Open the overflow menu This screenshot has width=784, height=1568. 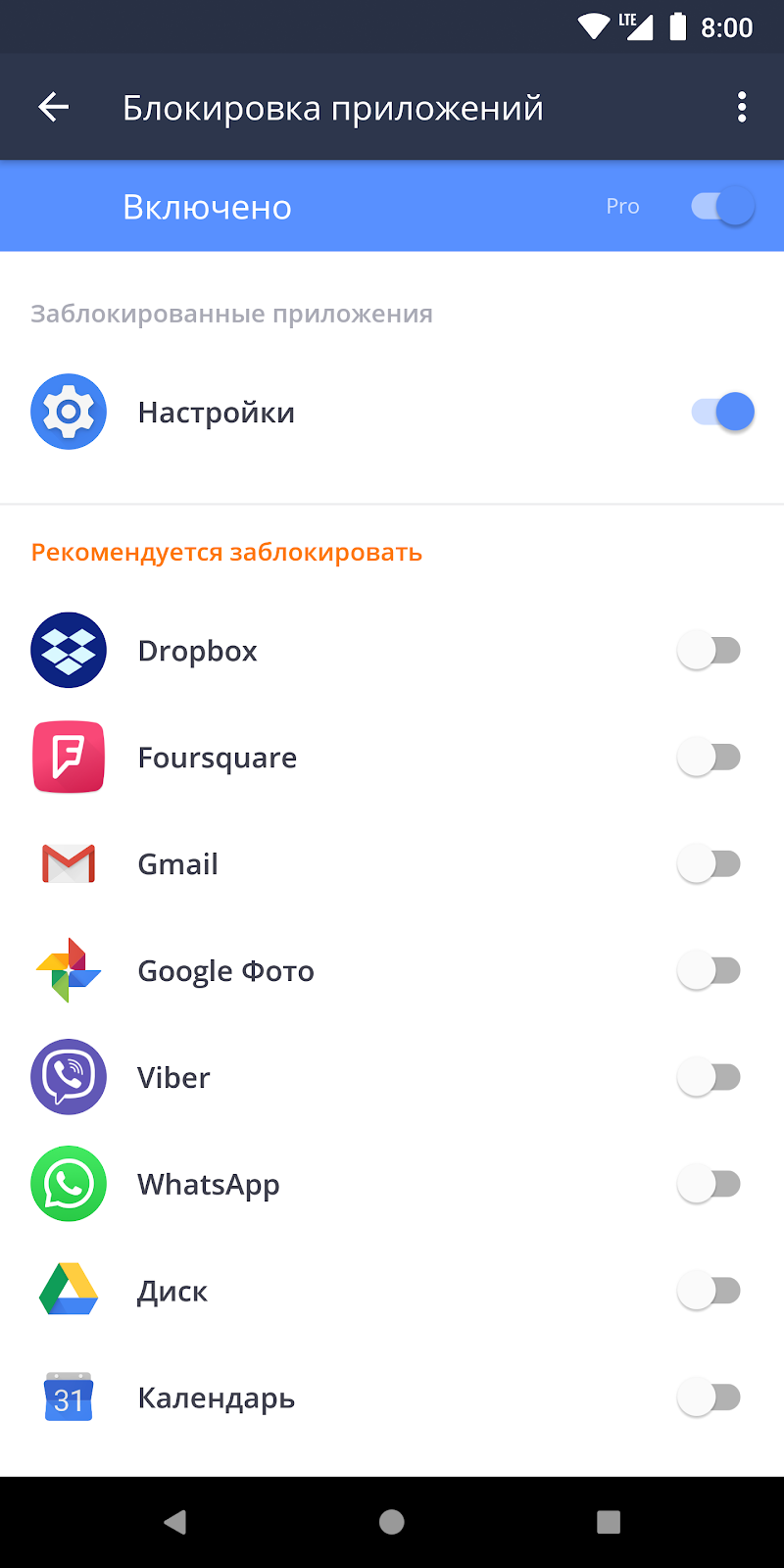742,108
